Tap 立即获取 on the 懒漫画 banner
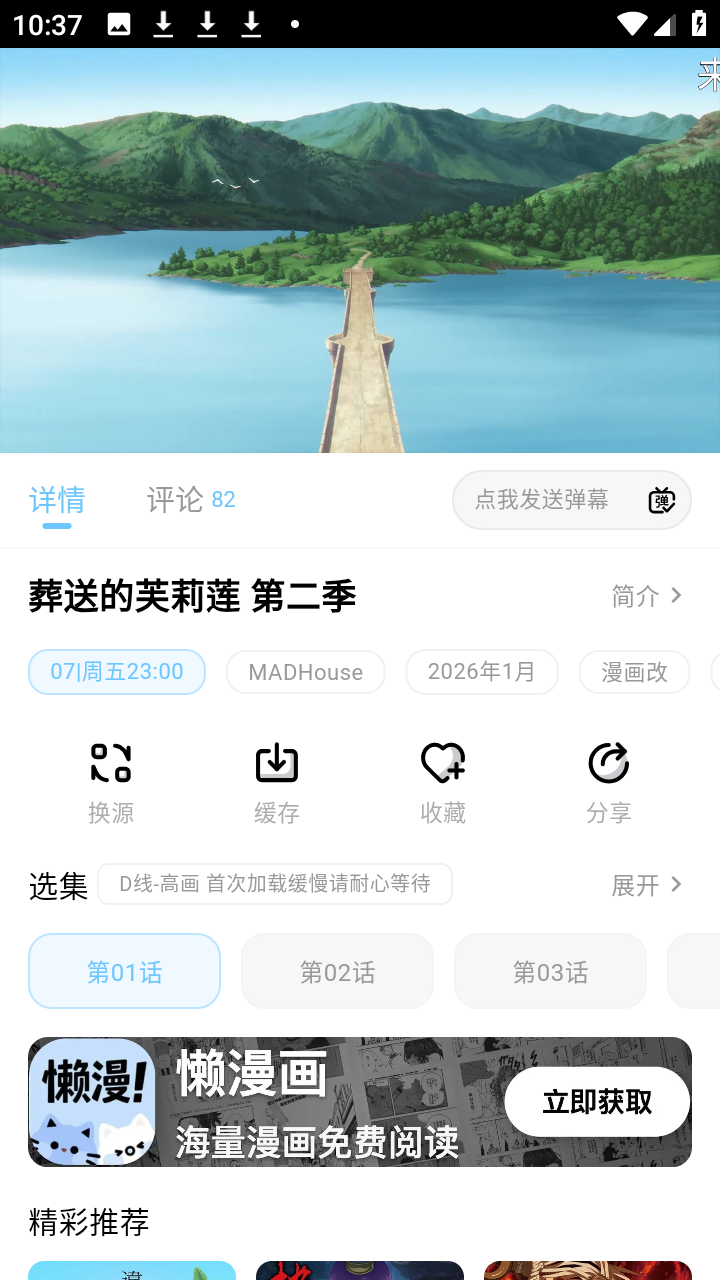This screenshot has width=720, height=1280. coord(597,1101)
